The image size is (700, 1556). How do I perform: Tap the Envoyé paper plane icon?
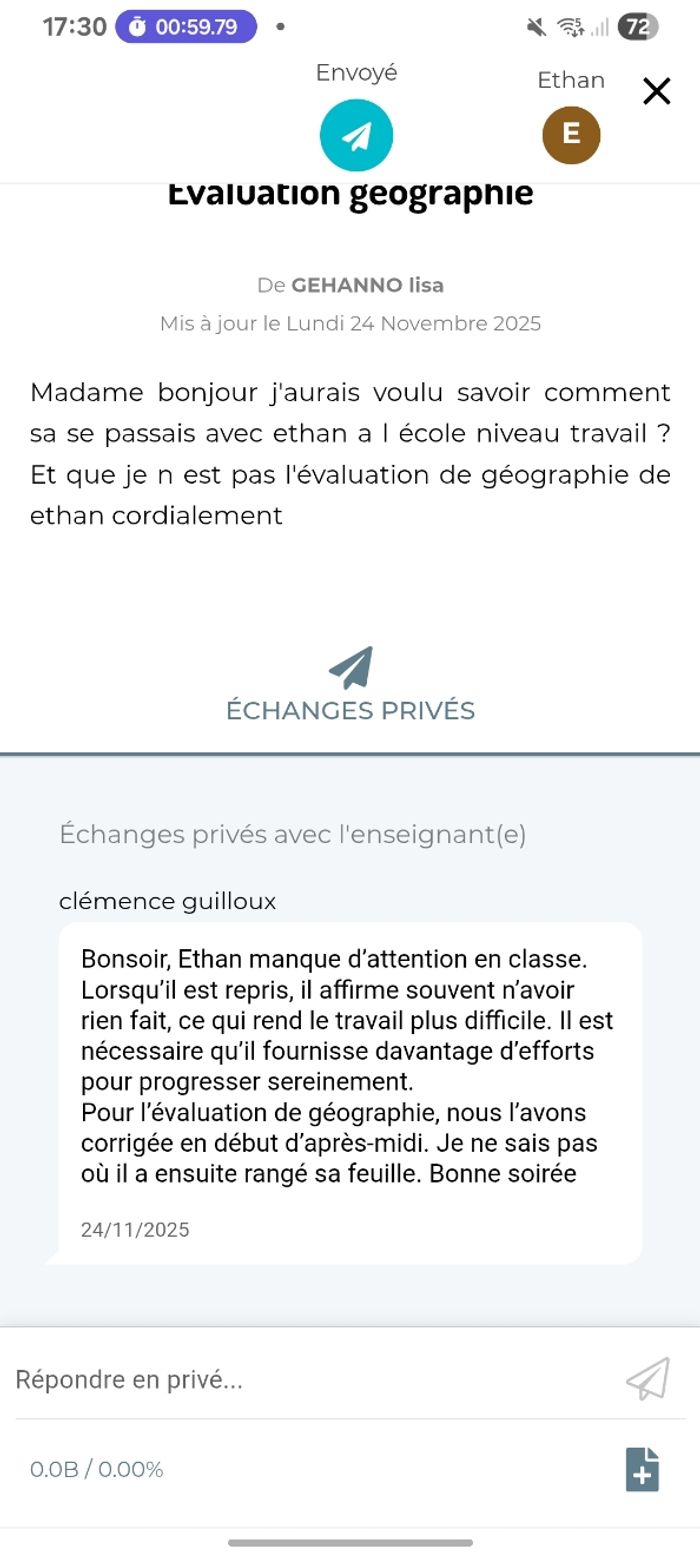point(356,135)
